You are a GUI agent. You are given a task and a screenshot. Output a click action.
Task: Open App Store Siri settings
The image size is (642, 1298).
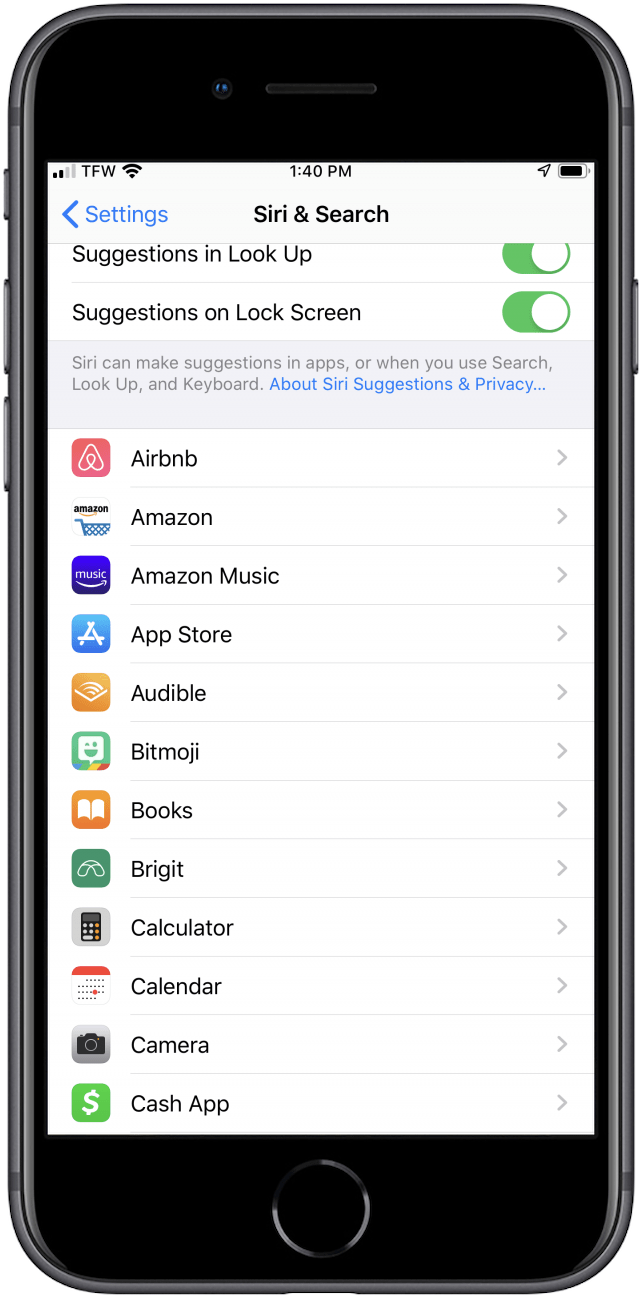[x=320, y=634]
